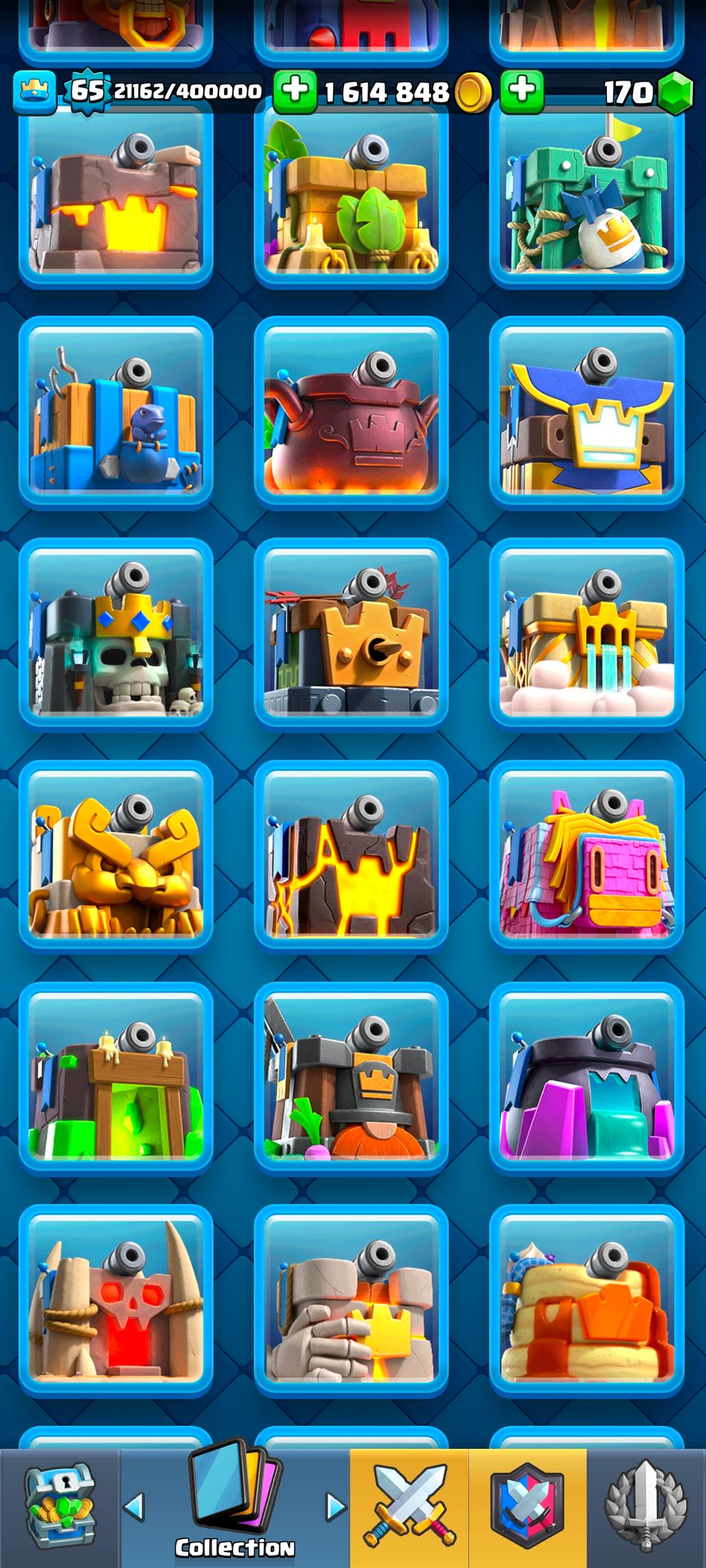The width and height of the screenshot is (706, 1568).
Task: Open the player level crown icon
Action: click(34, 91)
